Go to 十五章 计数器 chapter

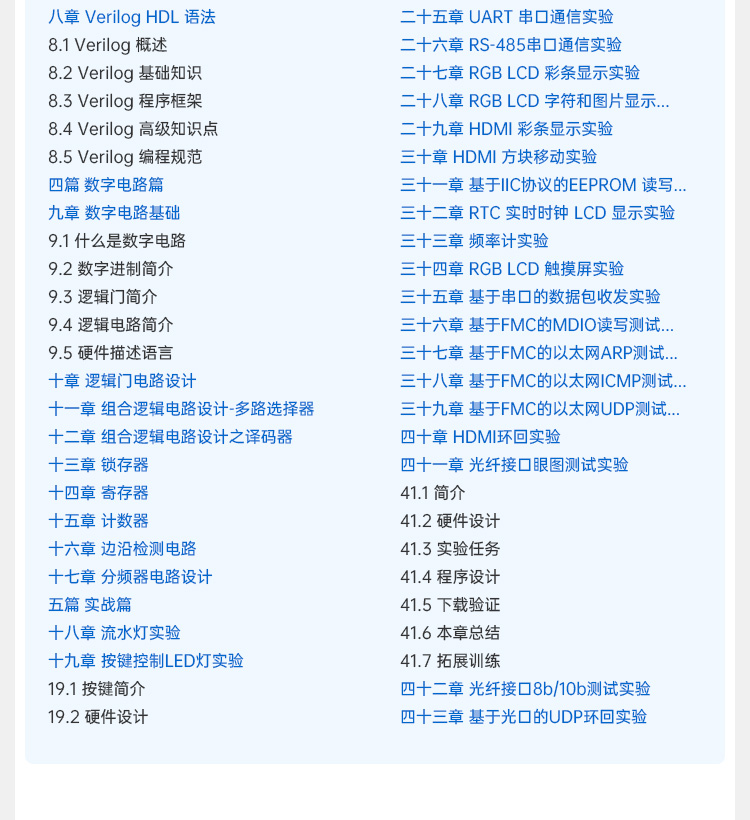coord(98,521)
